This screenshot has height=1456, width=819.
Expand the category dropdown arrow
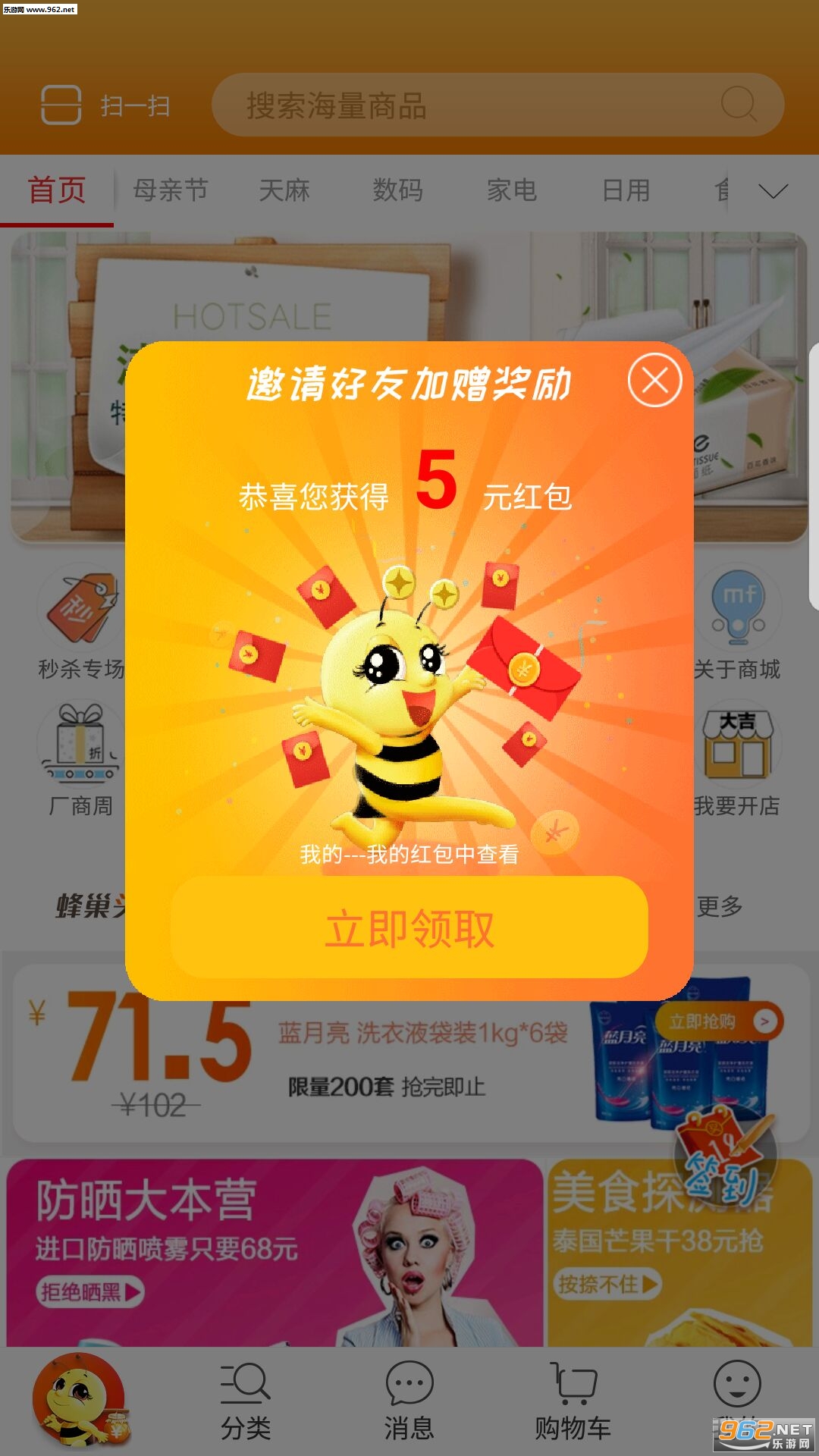click(x=773, y=190)
